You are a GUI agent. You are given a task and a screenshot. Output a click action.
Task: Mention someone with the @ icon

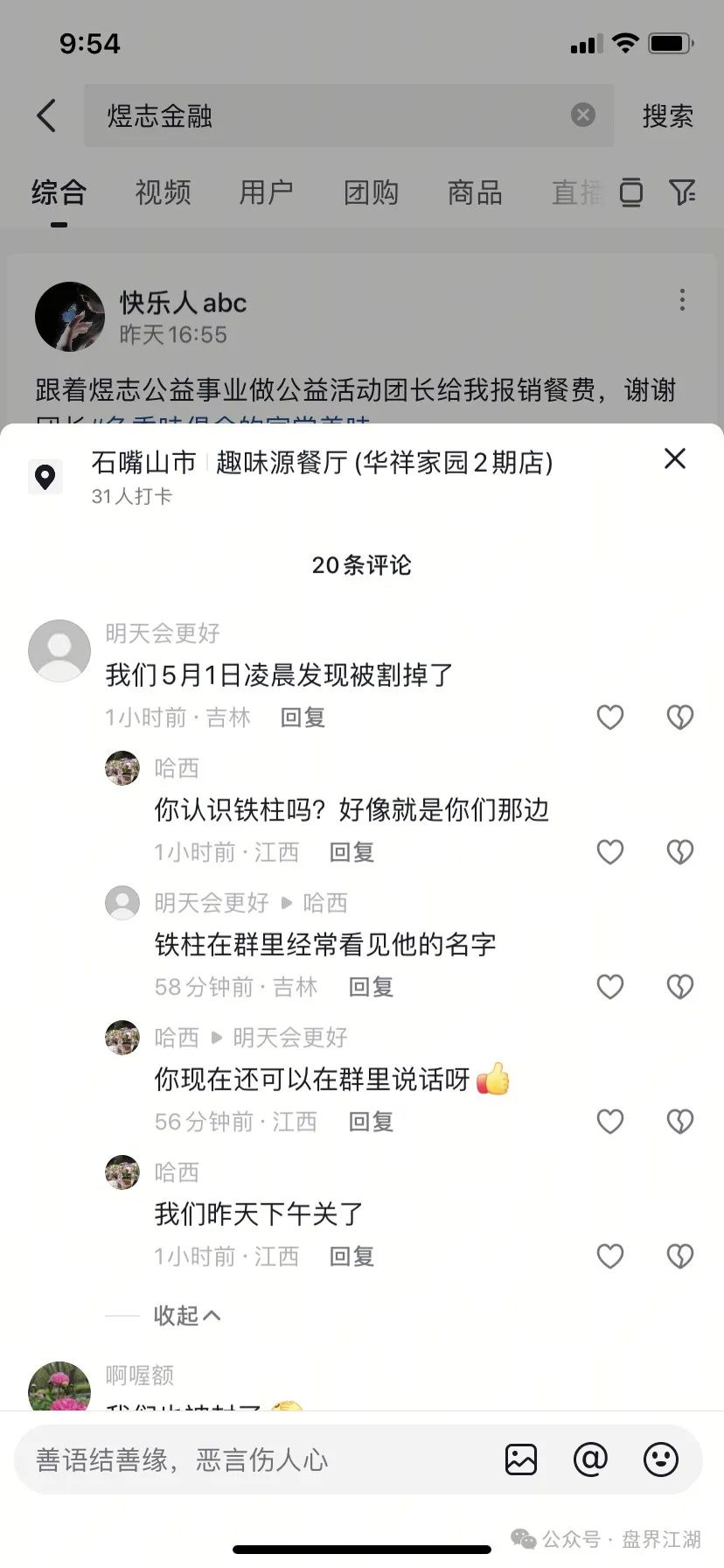point(590,1459)
